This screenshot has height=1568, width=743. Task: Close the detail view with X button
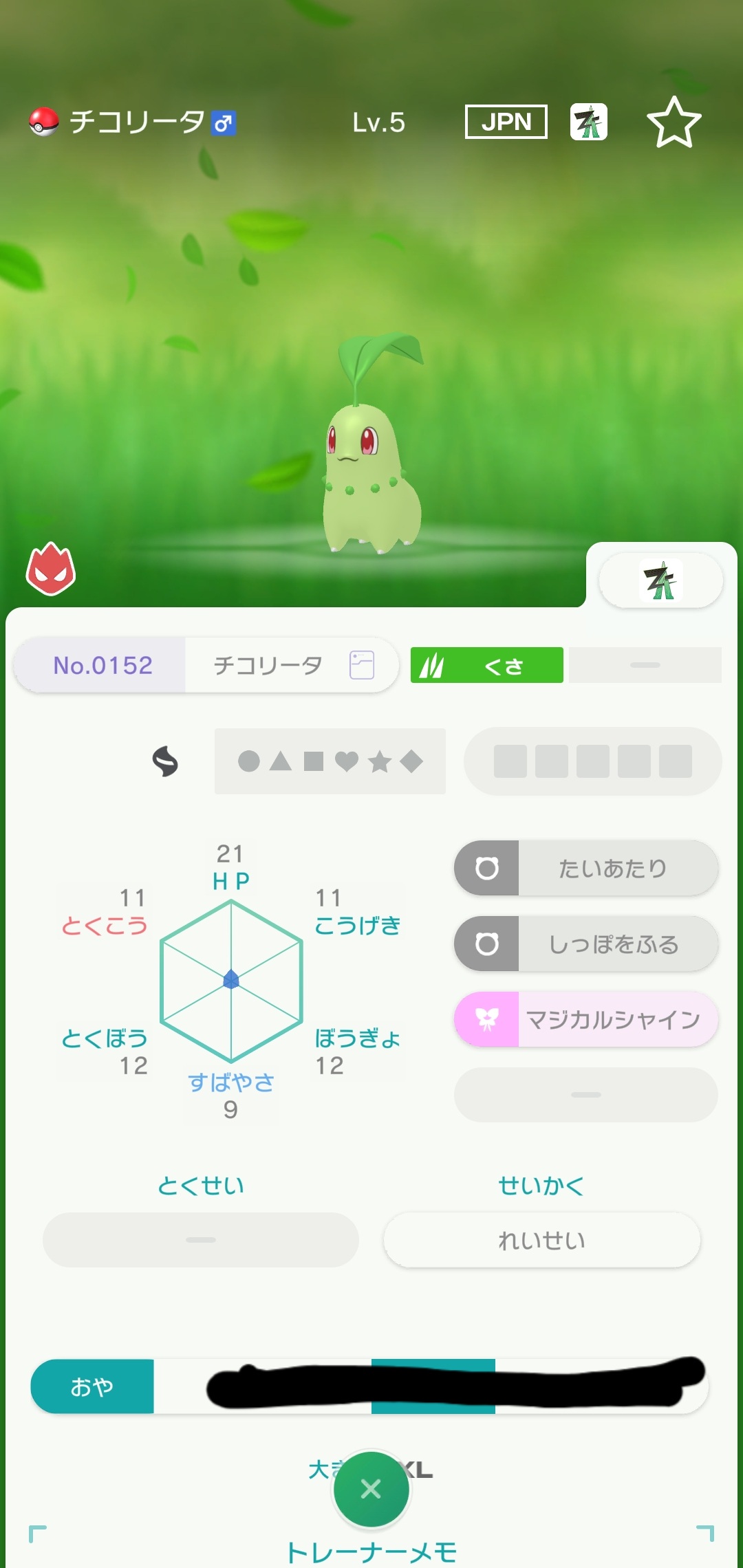371,1489
